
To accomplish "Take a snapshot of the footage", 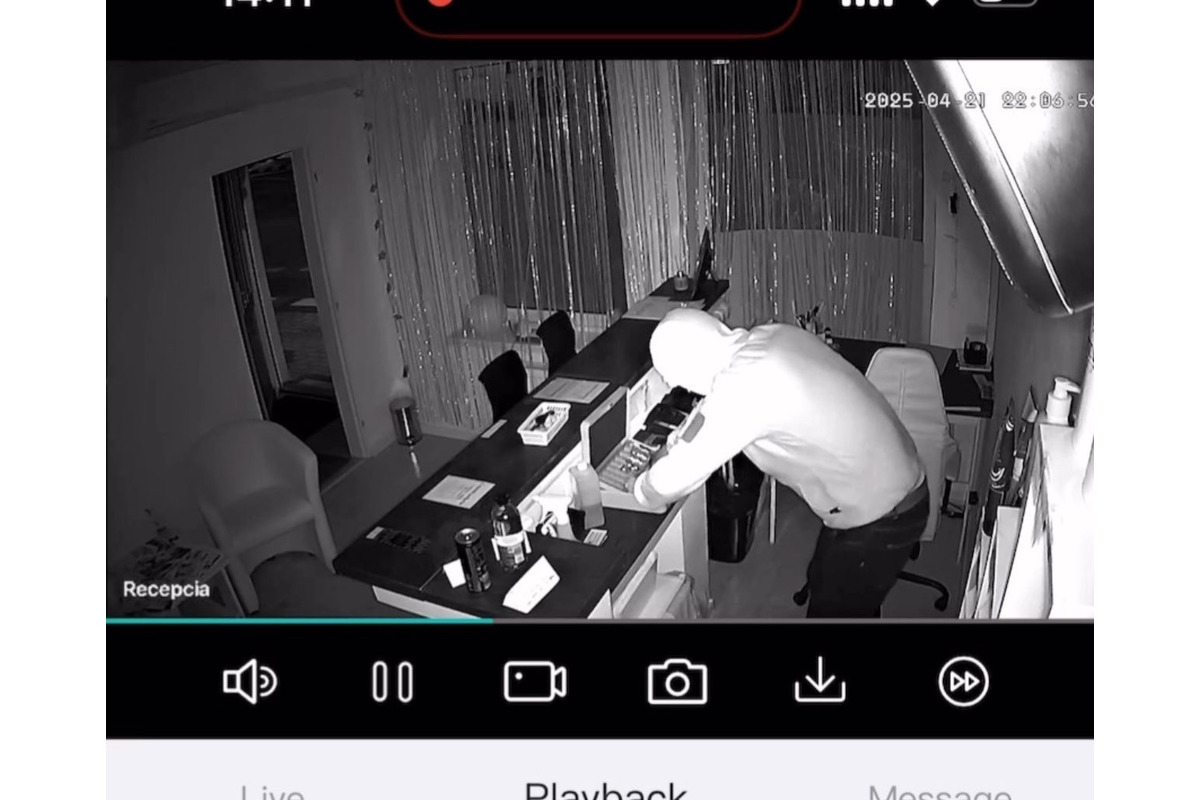I will (677, 682).
